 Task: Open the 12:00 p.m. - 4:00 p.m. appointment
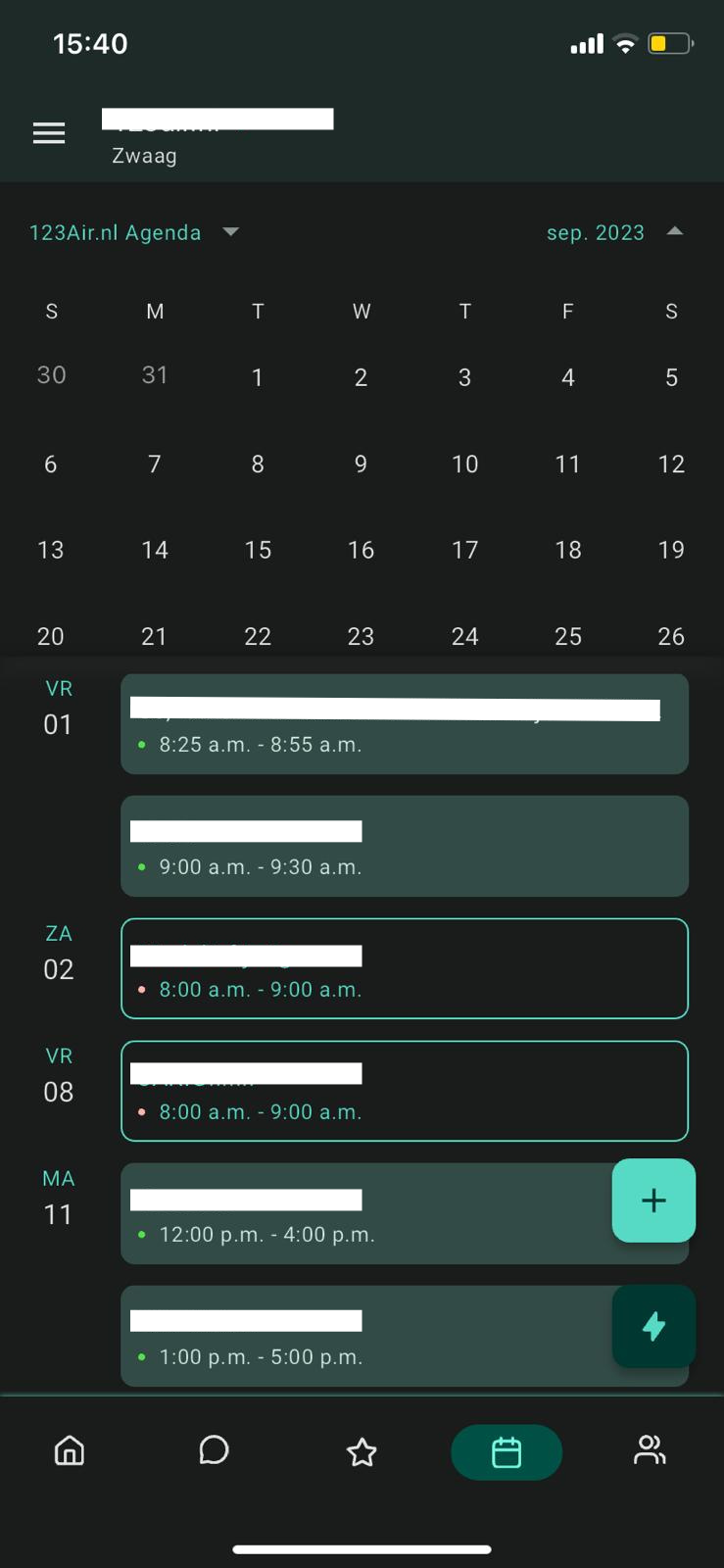(362, 1215)
